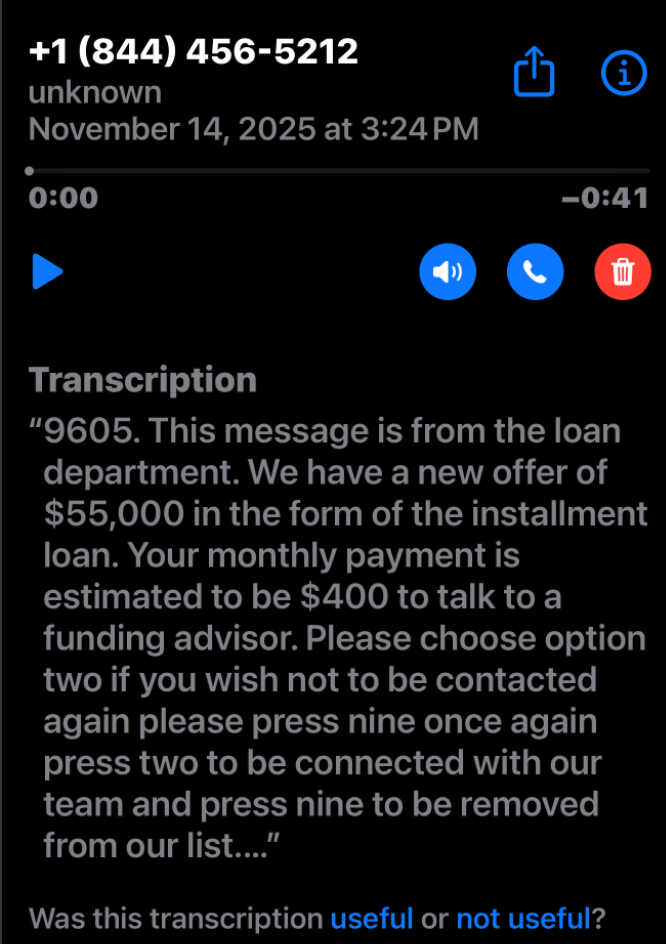The image size is (666, 944).
Task: Mark the transcription as useful
Action: click(x=371, y=917)
